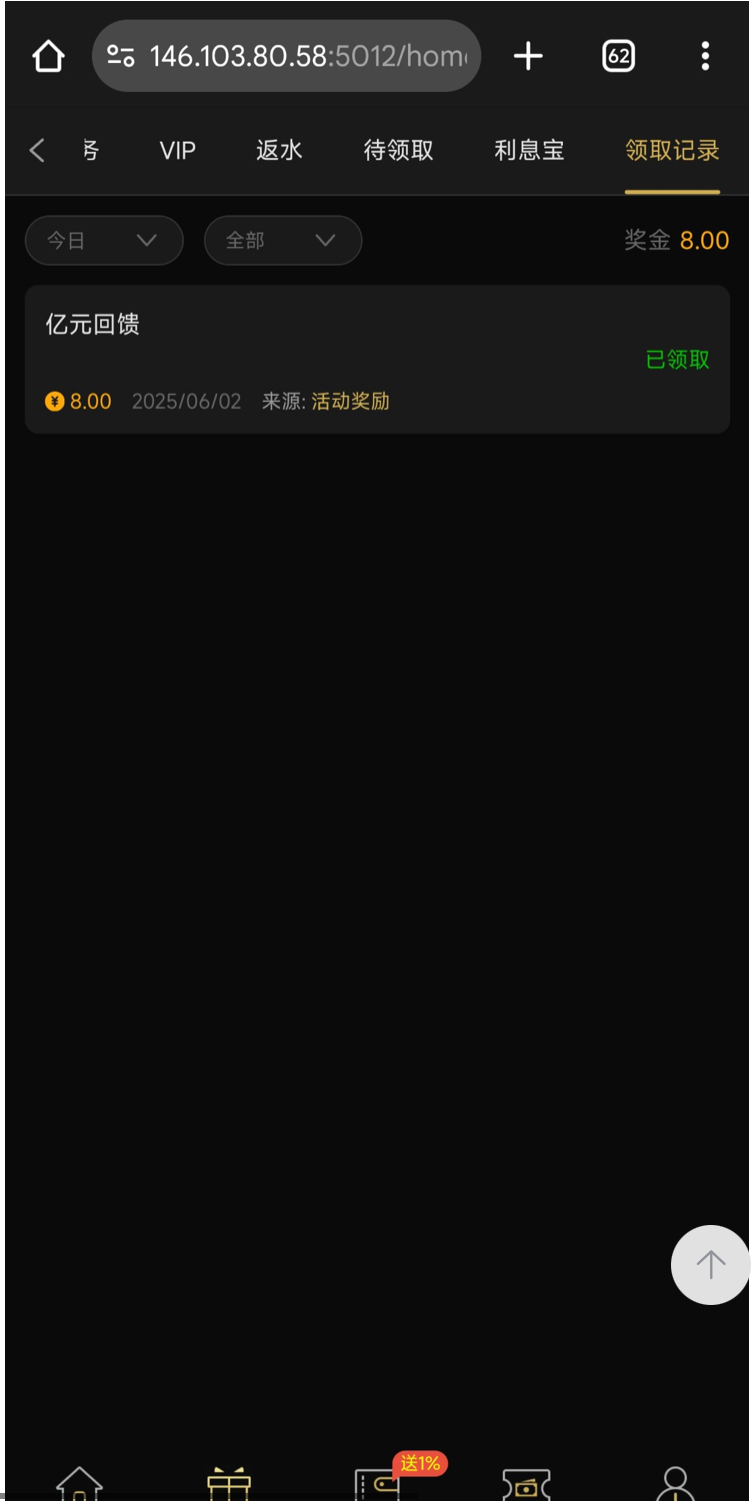The height and width of the screenshot is (1501, 752).
Task: Go to the browser home page
Action: (48, 57)
